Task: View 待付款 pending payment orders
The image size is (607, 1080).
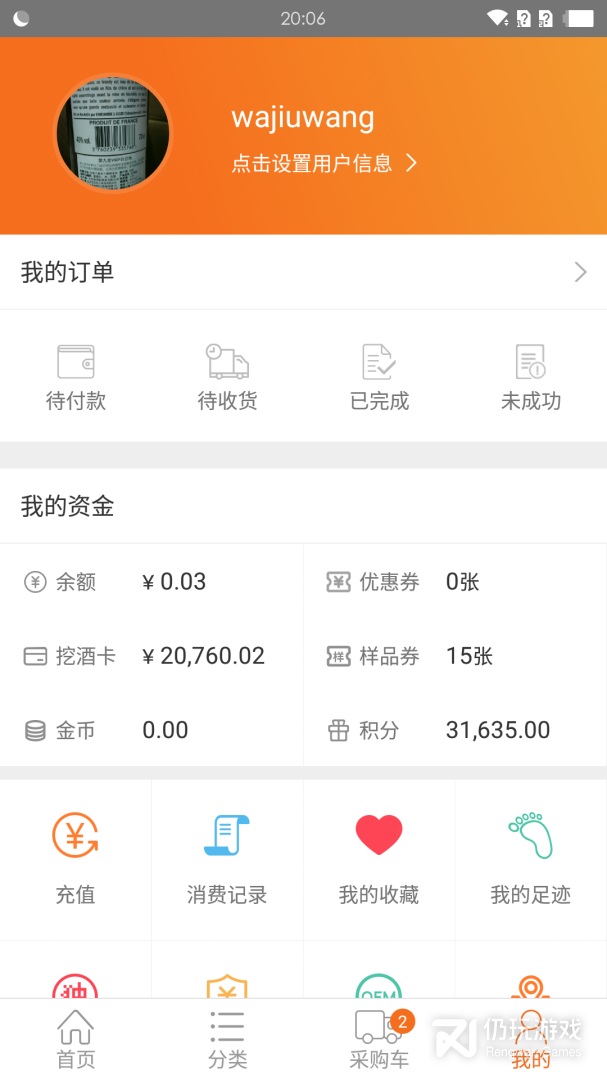Action: [x=76, y=377]
